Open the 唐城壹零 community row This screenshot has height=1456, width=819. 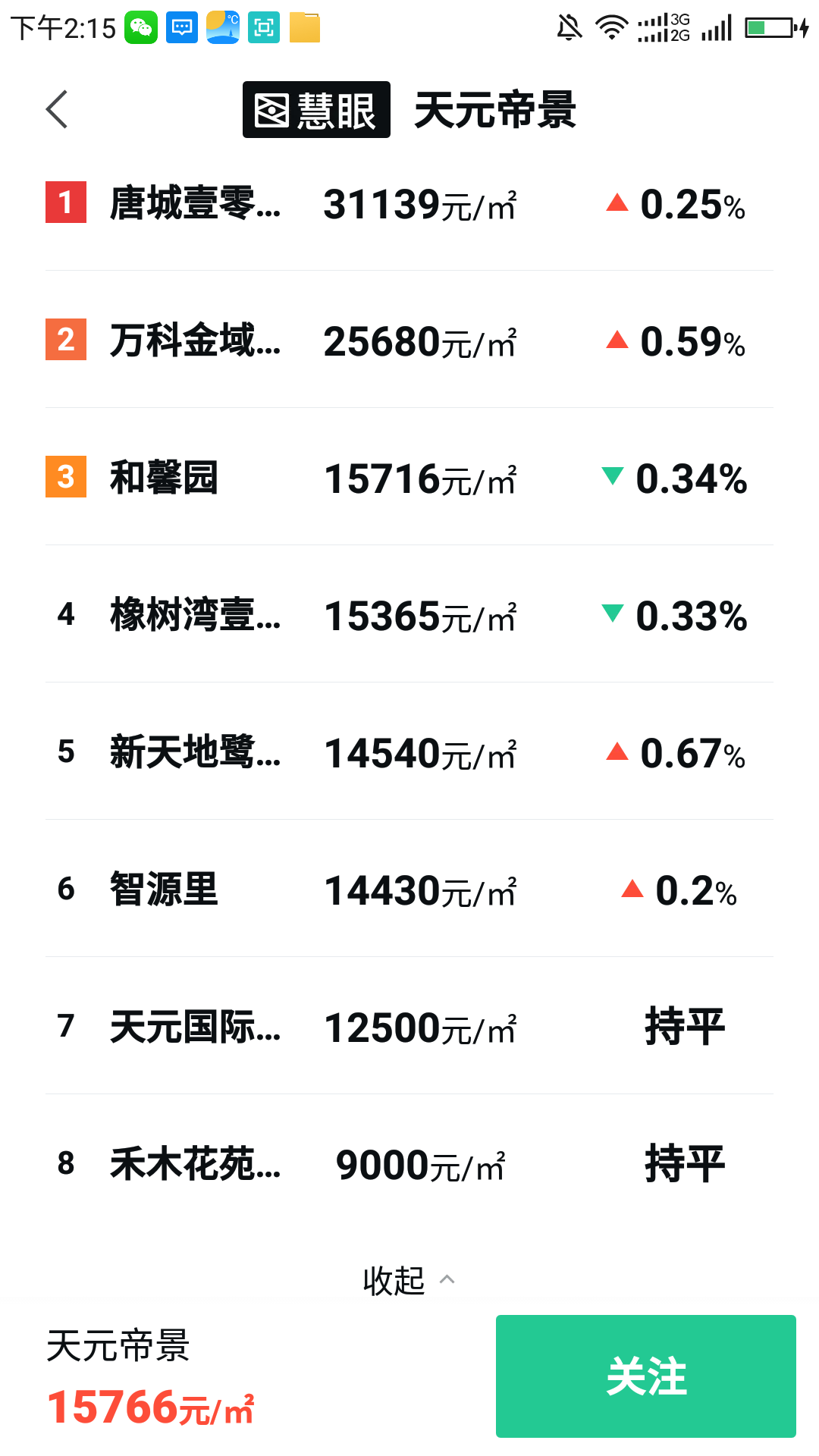(195, 203)
